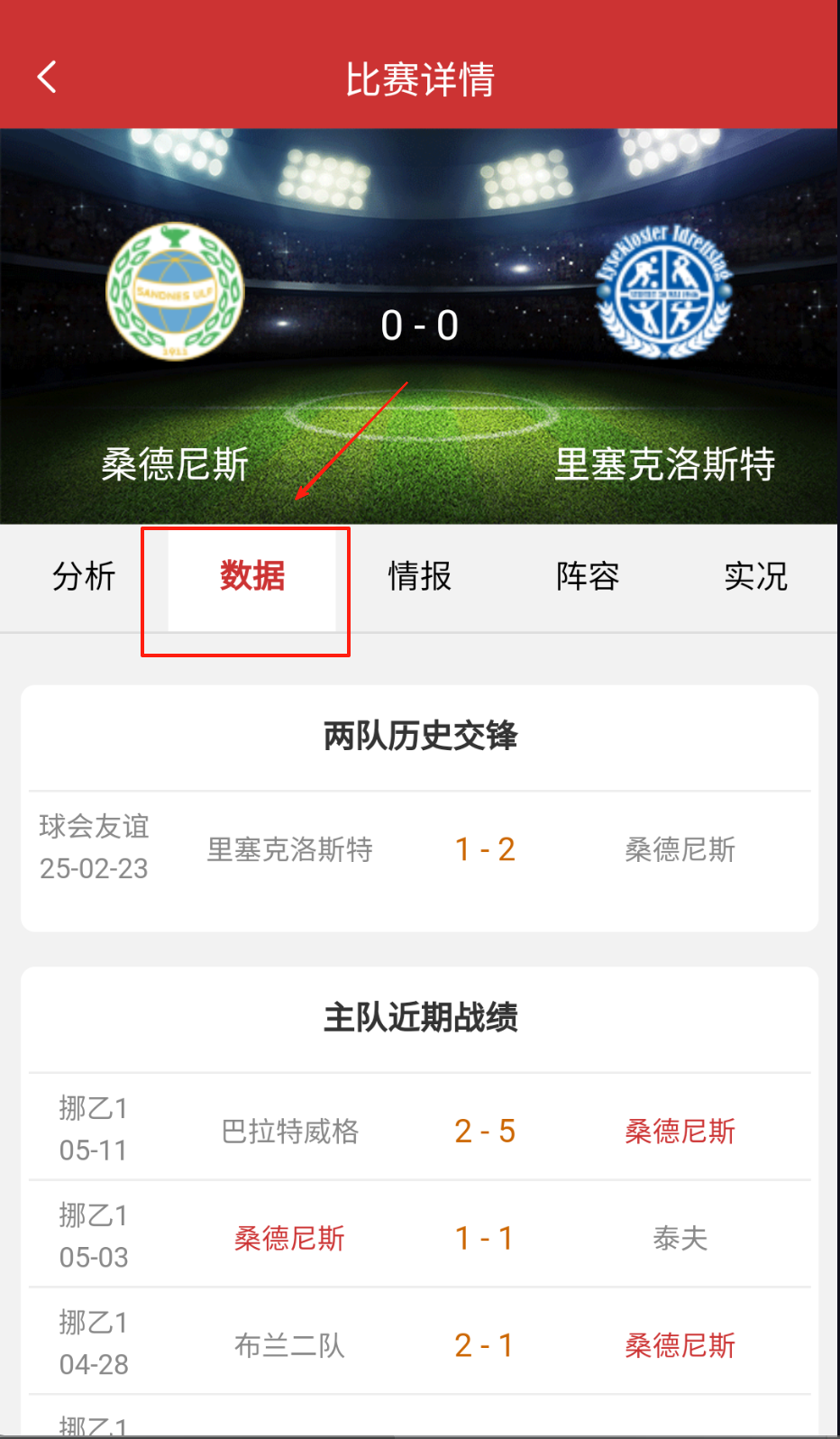The height and width of the screenshot is (1439, 840).
Task: Switch to the 分析 tab
Action: [x=84, y=577]
